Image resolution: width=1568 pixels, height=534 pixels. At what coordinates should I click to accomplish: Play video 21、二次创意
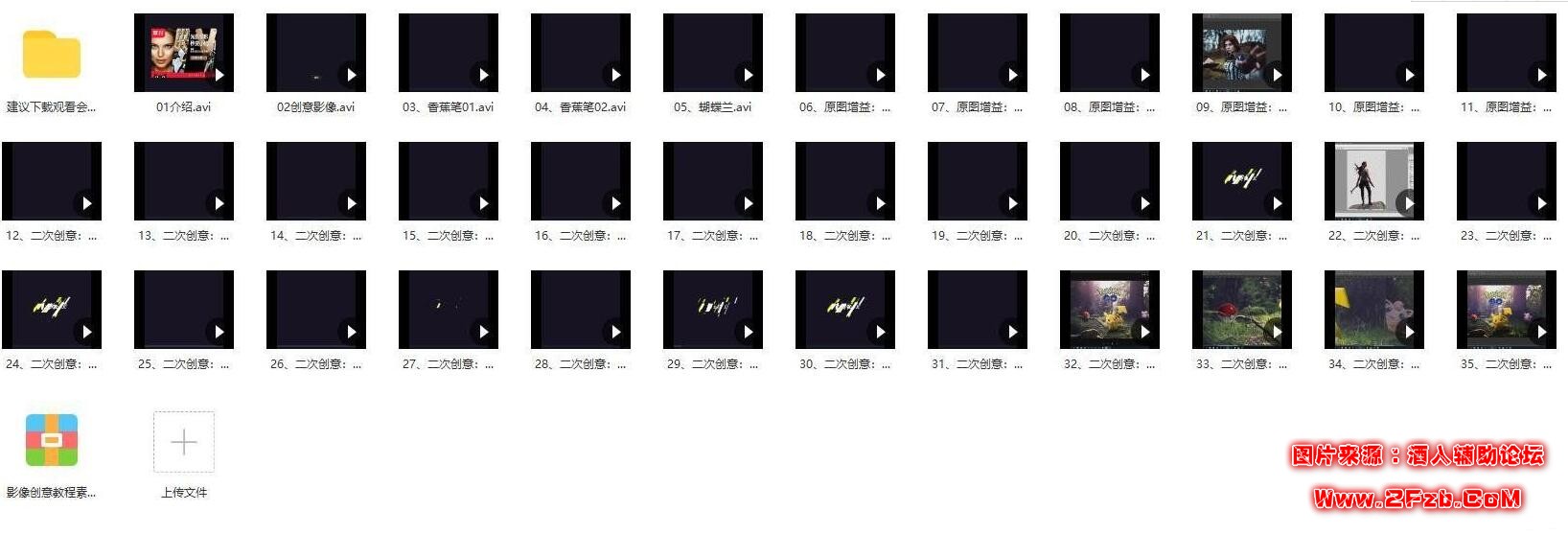[x=1241, y=181]
